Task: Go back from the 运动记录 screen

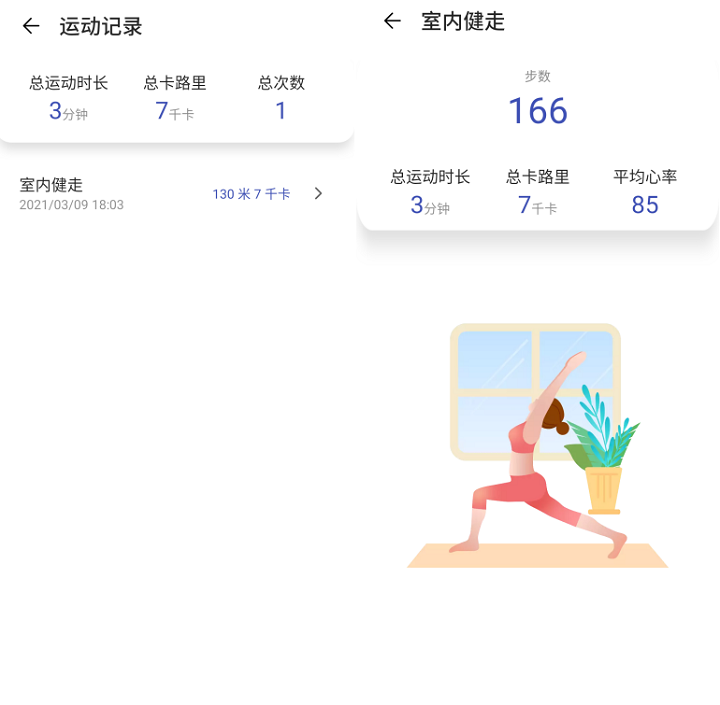Action: [x=31, y=26]
